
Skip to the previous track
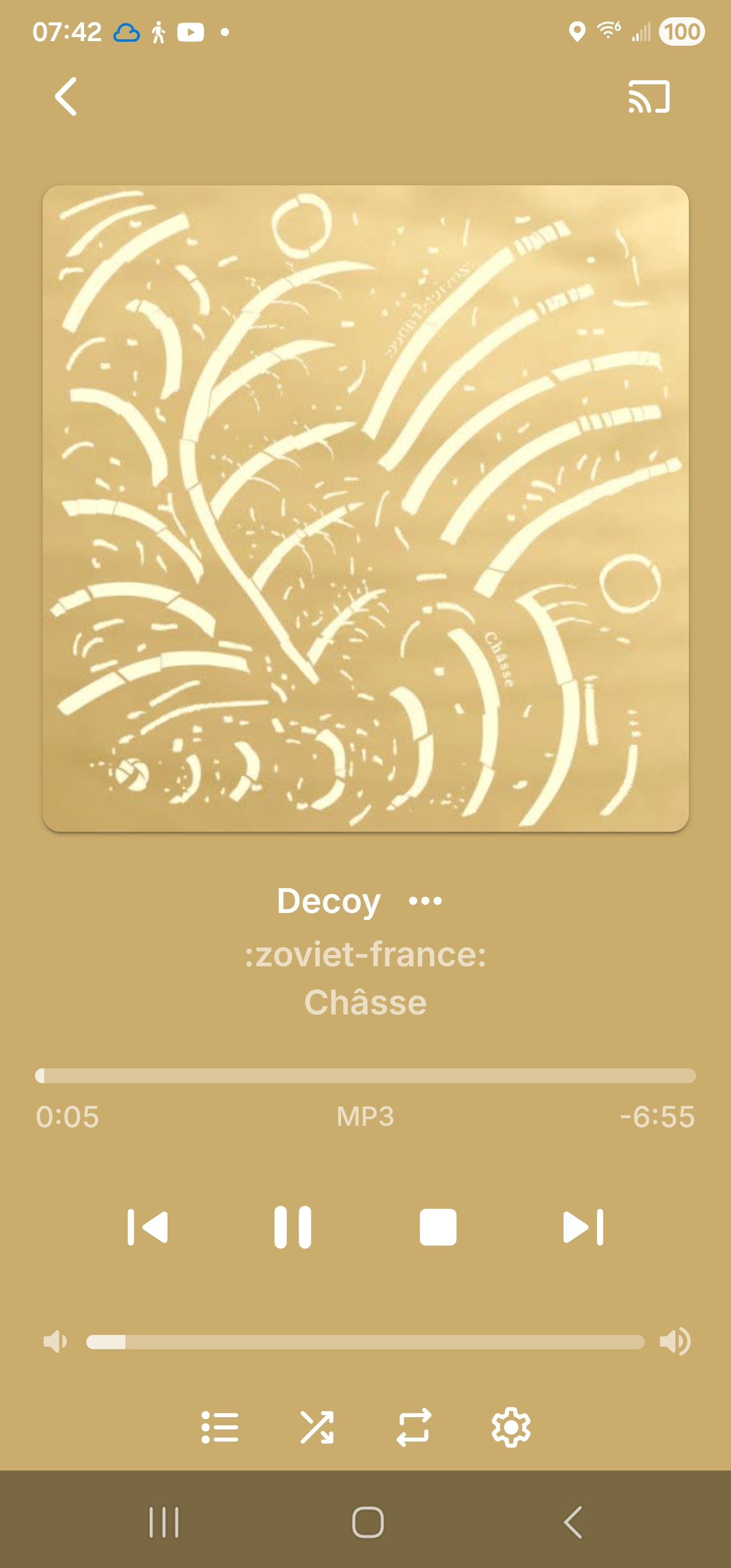[x=147, y=1227]
